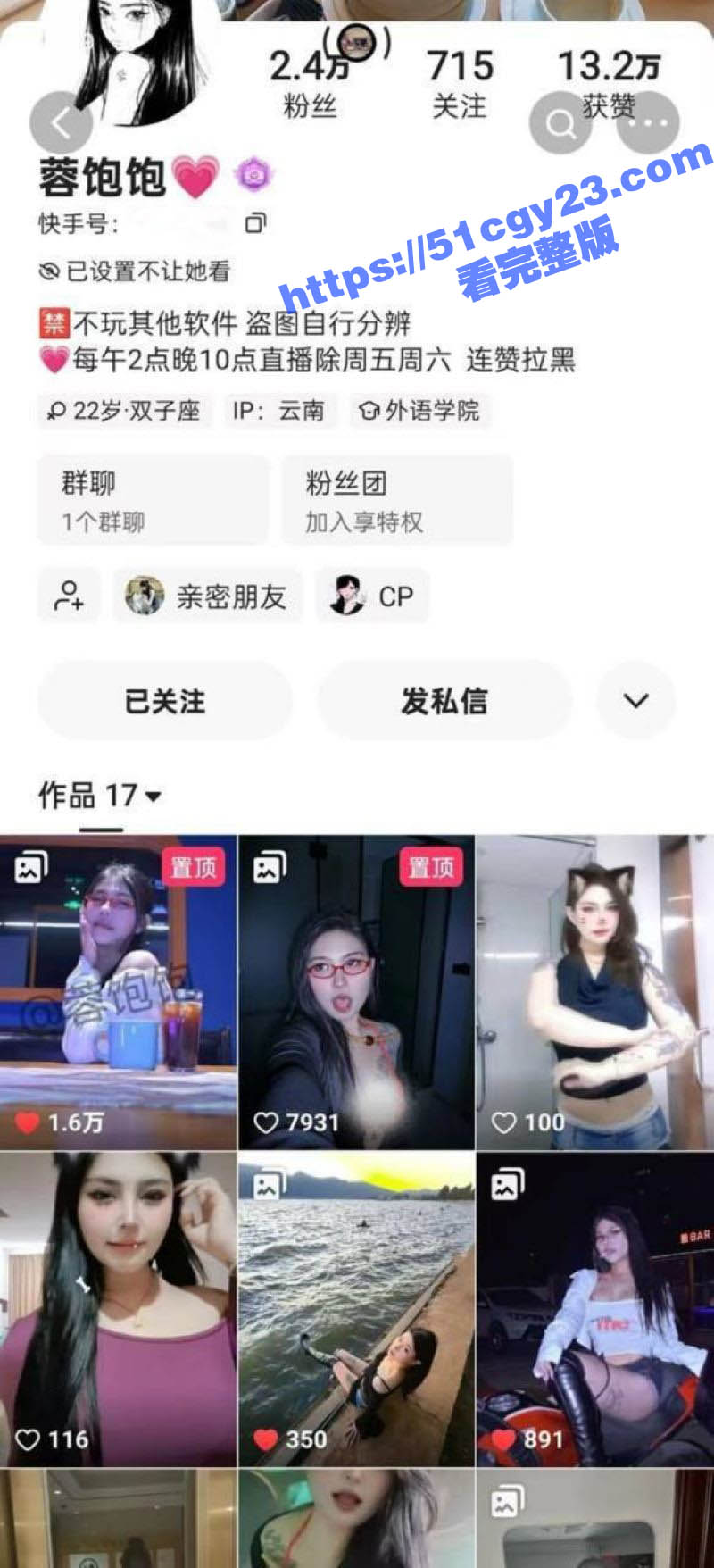Open the three-dot overflow menu
This screenshot has height=1568, width=714.
(648, 123)
